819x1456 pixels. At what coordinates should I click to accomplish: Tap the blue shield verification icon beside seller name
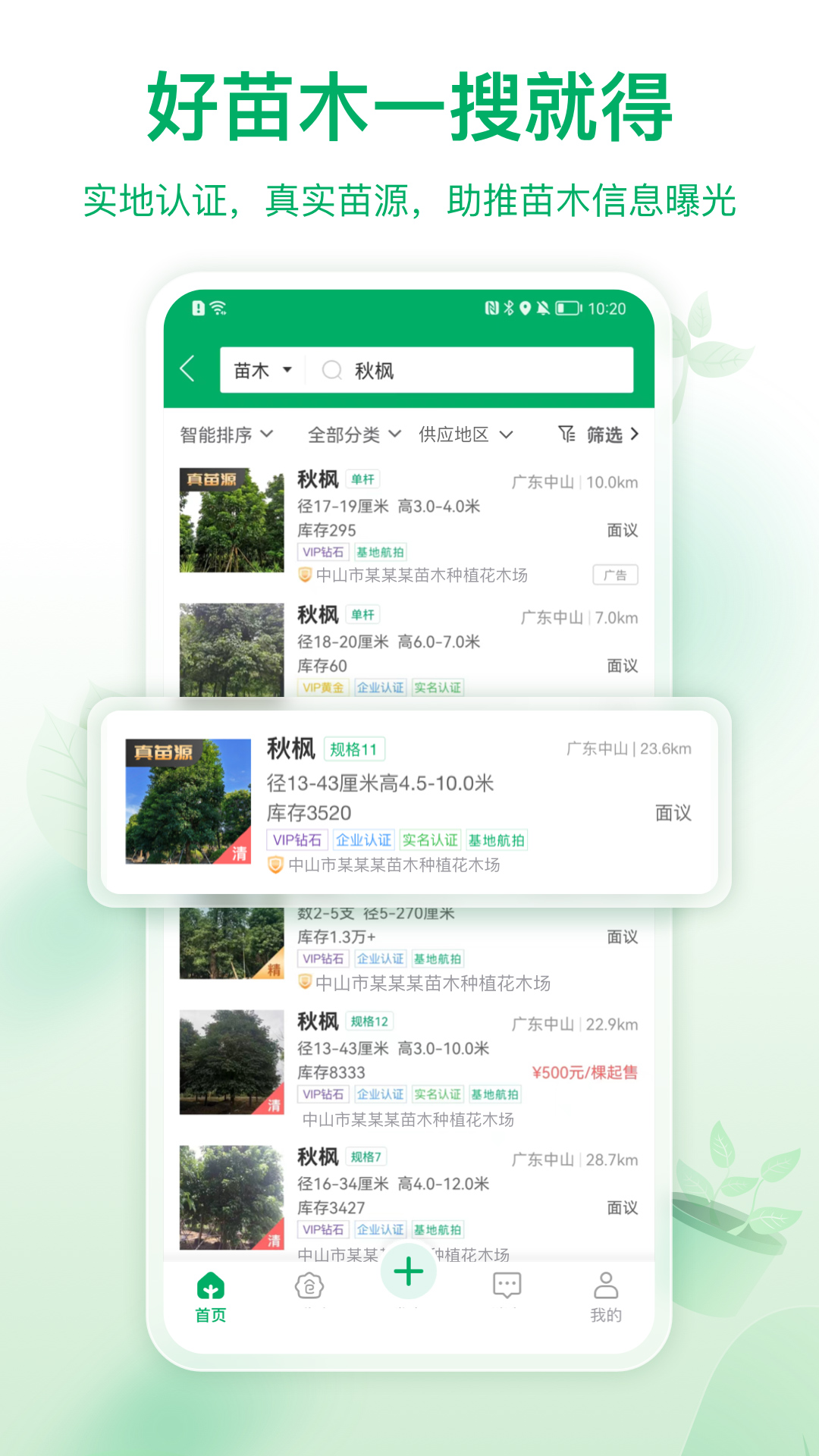tap(275, 864)
